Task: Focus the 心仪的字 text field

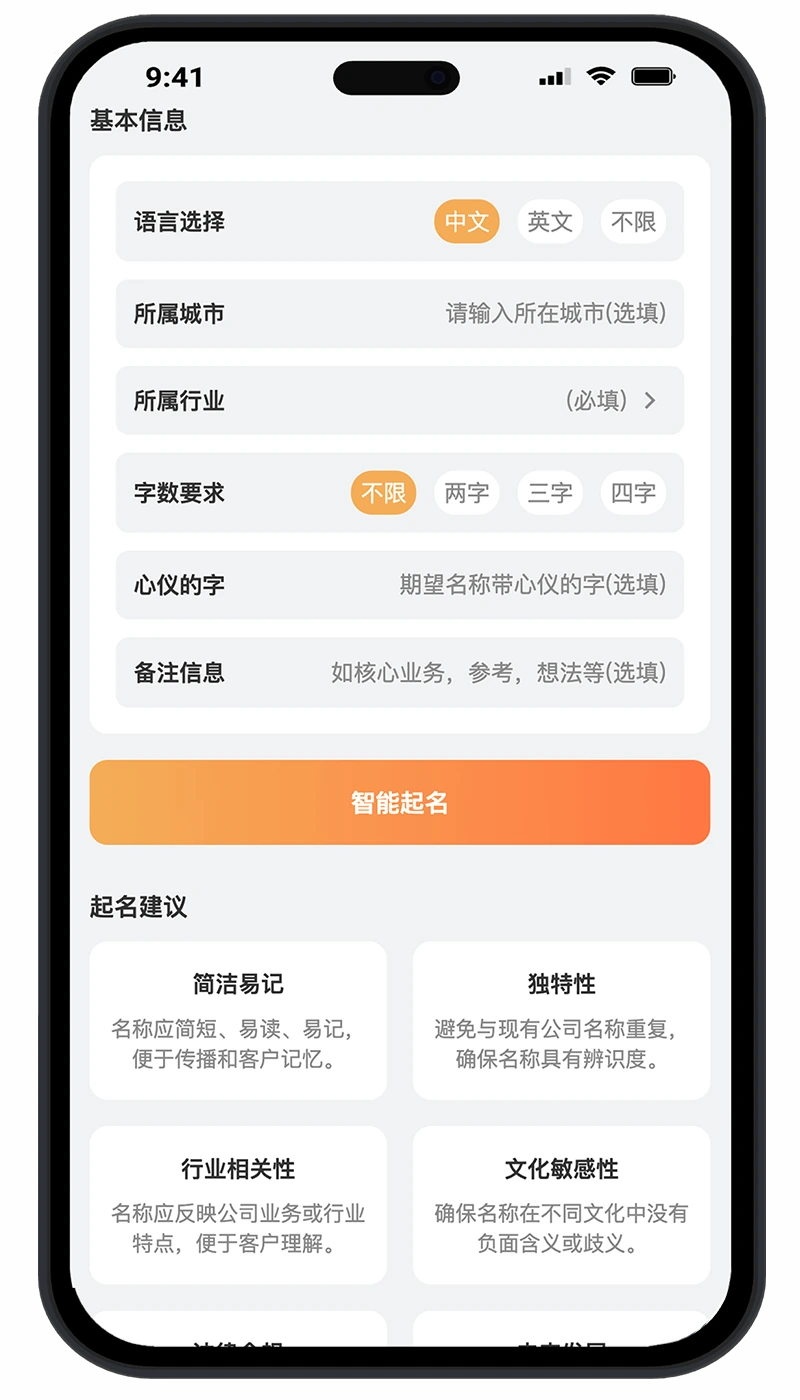Action: pyautogui.click(x=532, y=585)
